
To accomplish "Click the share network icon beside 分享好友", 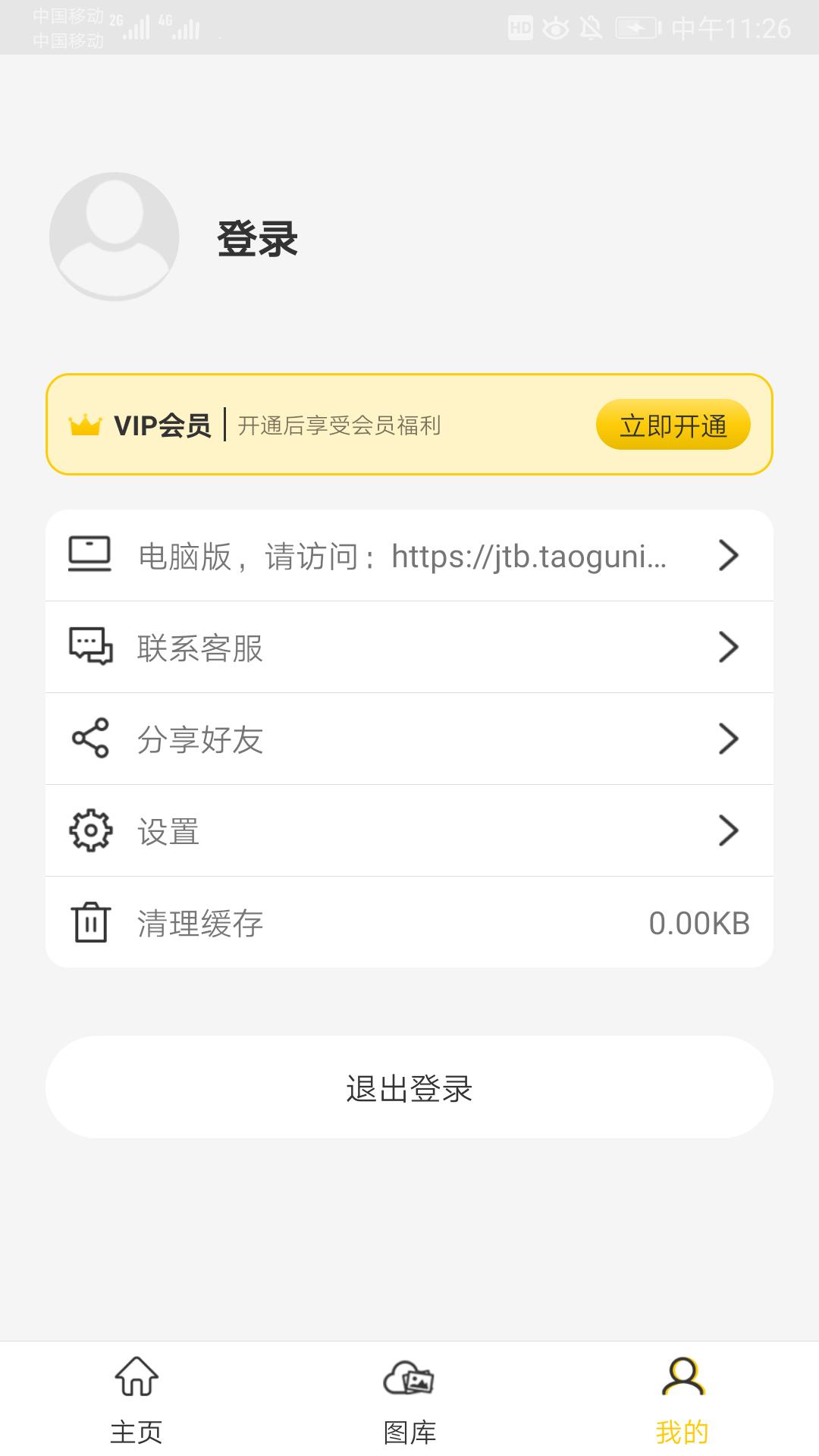I will point(89,739).
